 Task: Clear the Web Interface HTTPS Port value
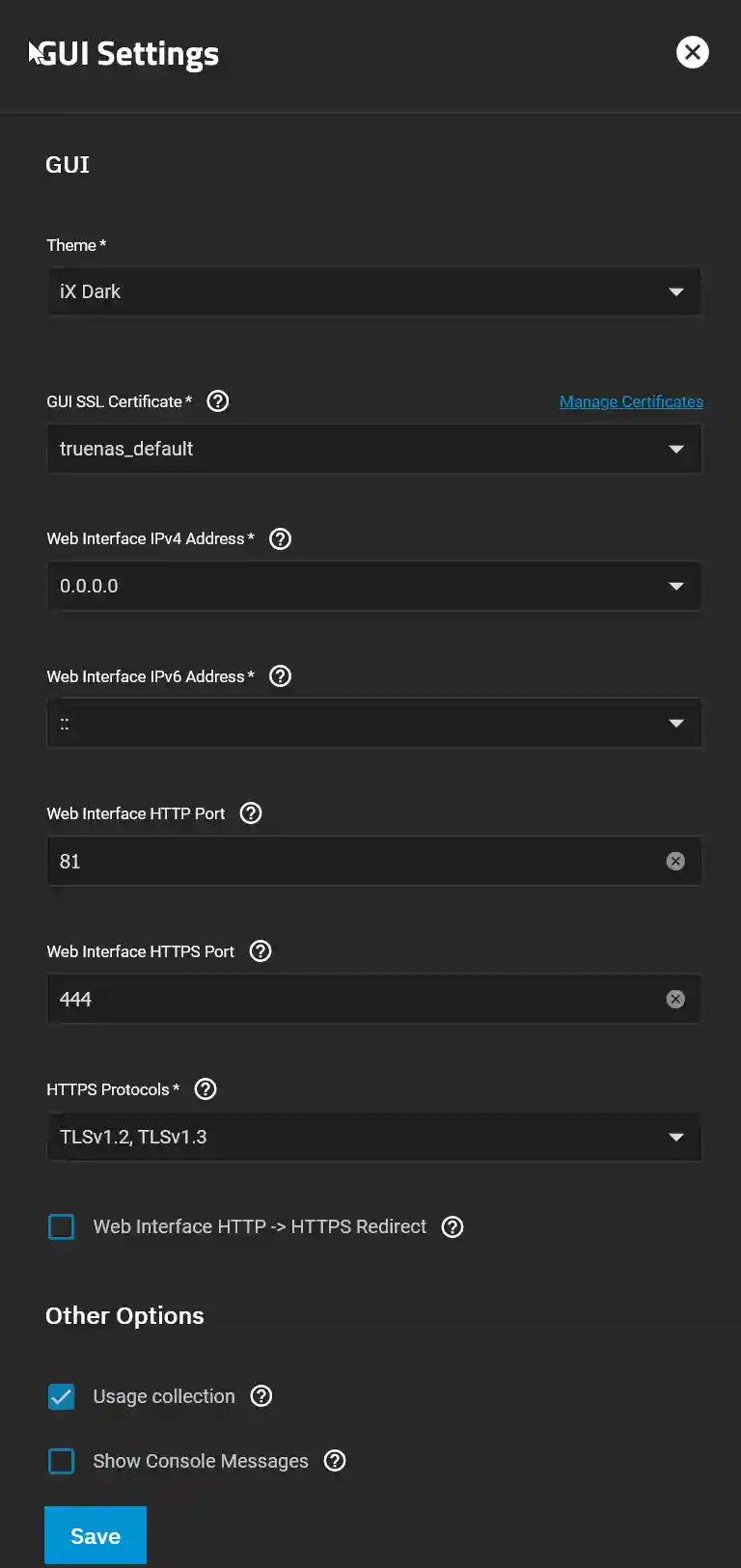click(675, 999)
